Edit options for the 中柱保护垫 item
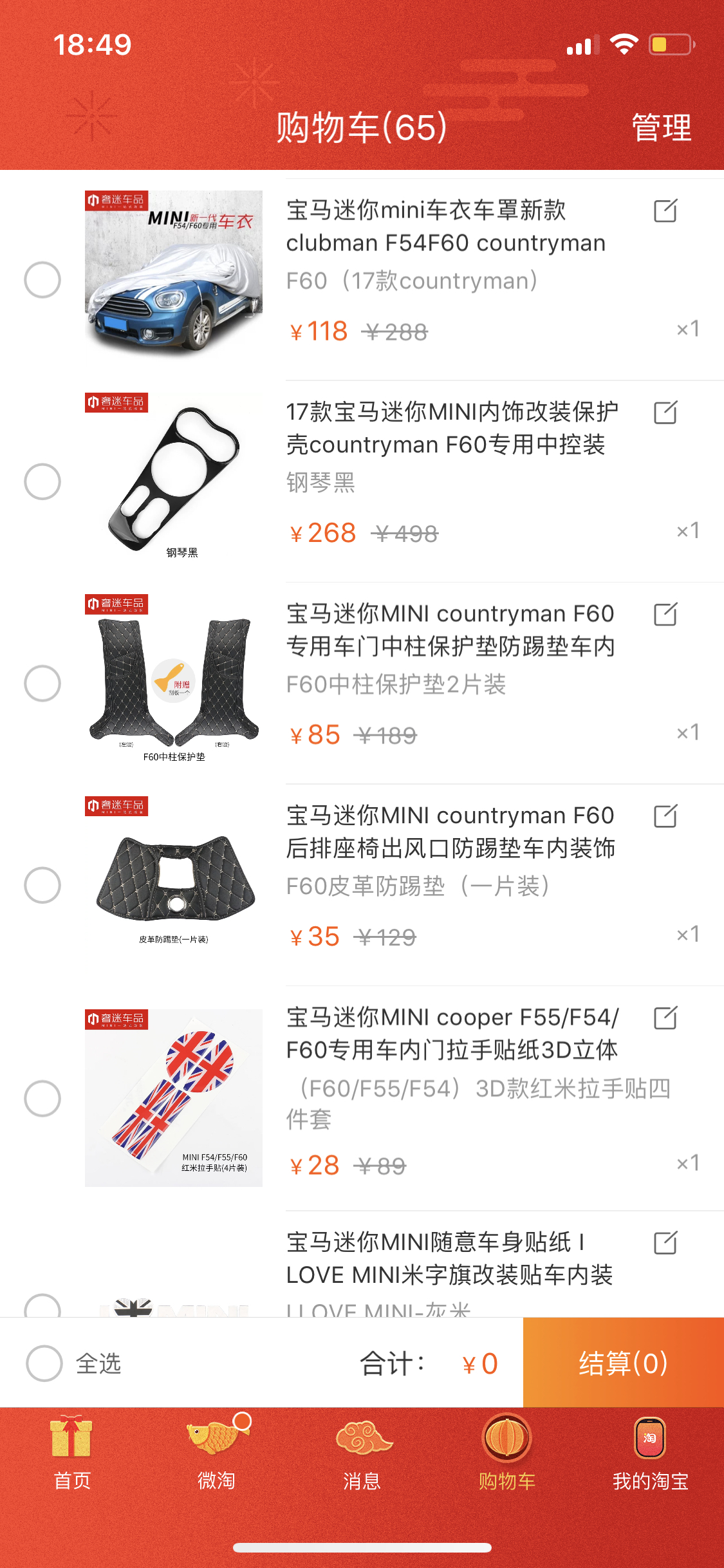724x1568 pixels. coord(665,614)
